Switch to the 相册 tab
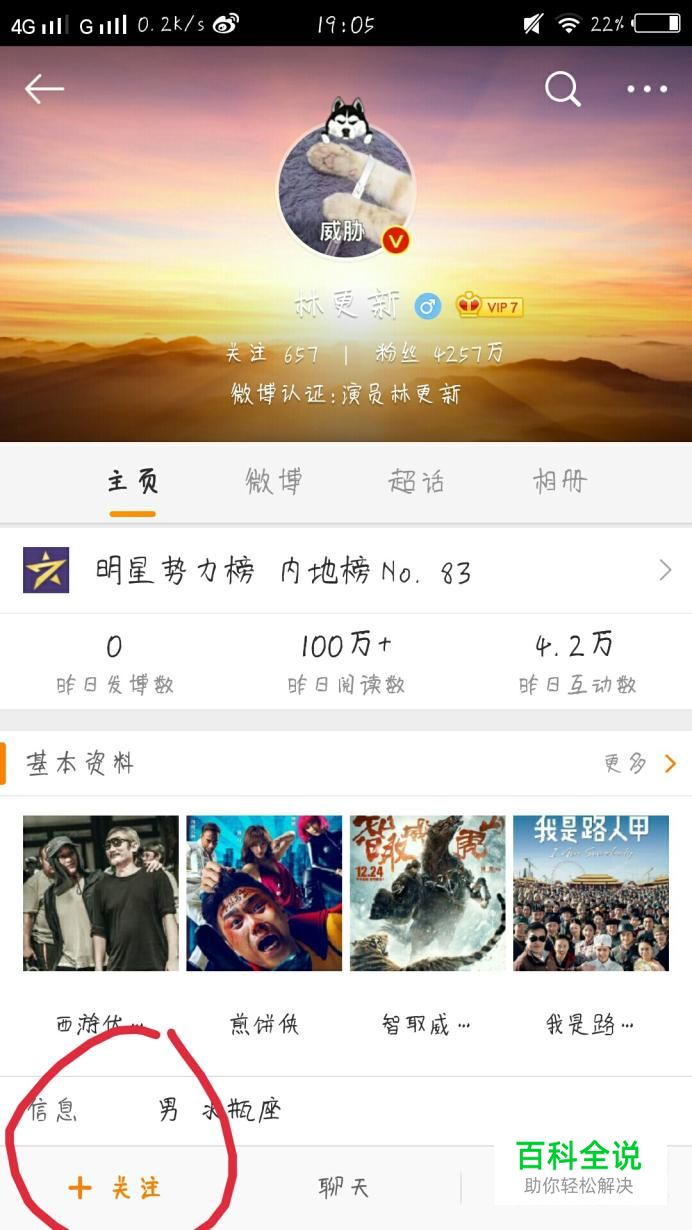 pyautogui.click(x=559, y=482)
